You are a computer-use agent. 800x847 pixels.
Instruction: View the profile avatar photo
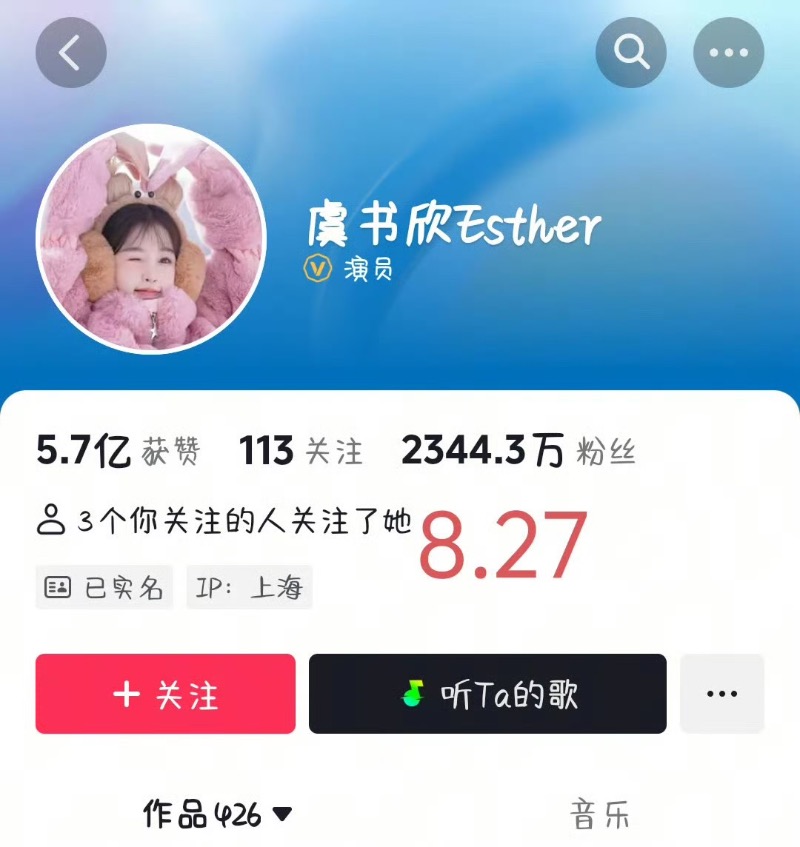151,240
